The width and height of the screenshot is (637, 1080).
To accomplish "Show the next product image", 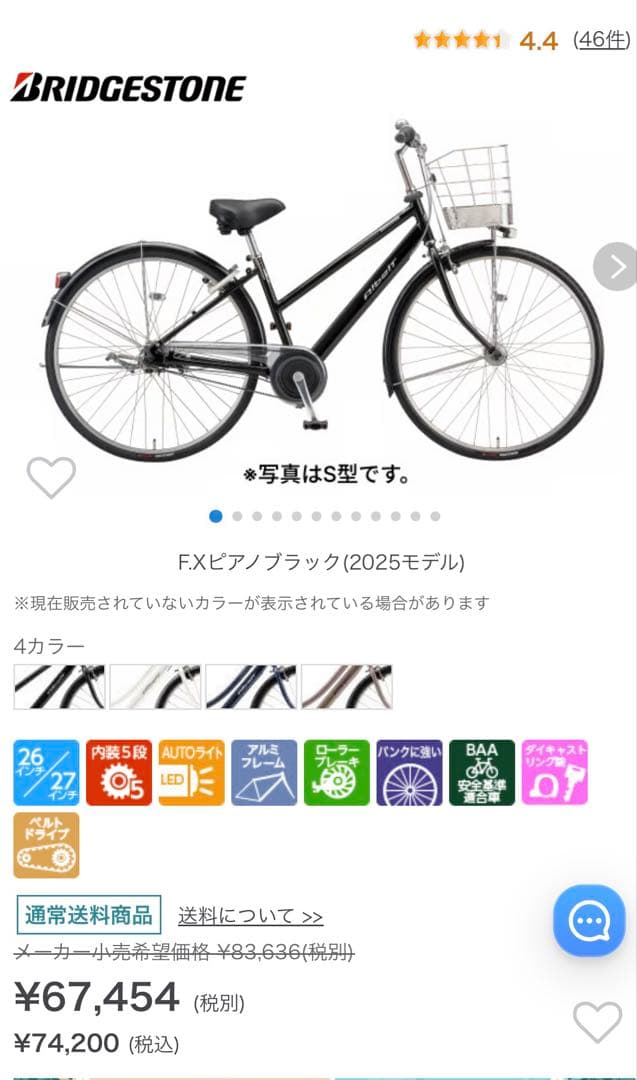I will click(616, 266).
